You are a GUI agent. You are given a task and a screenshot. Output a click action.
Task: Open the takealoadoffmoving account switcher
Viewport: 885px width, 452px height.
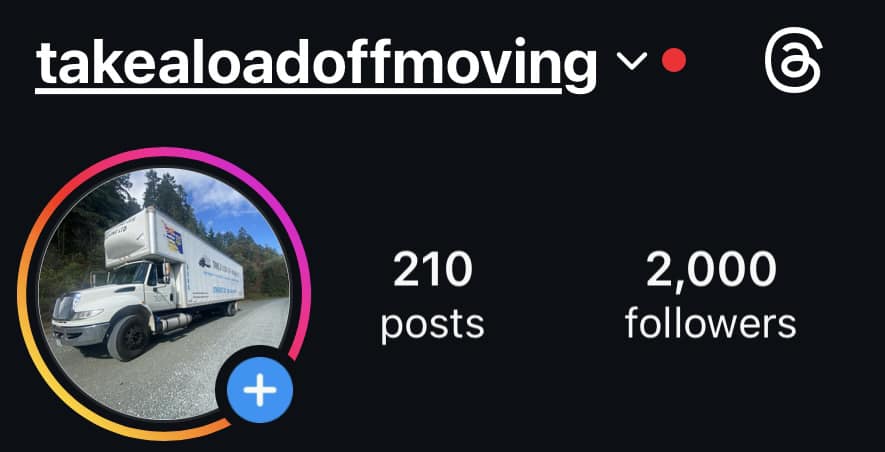tap(630, 62)
